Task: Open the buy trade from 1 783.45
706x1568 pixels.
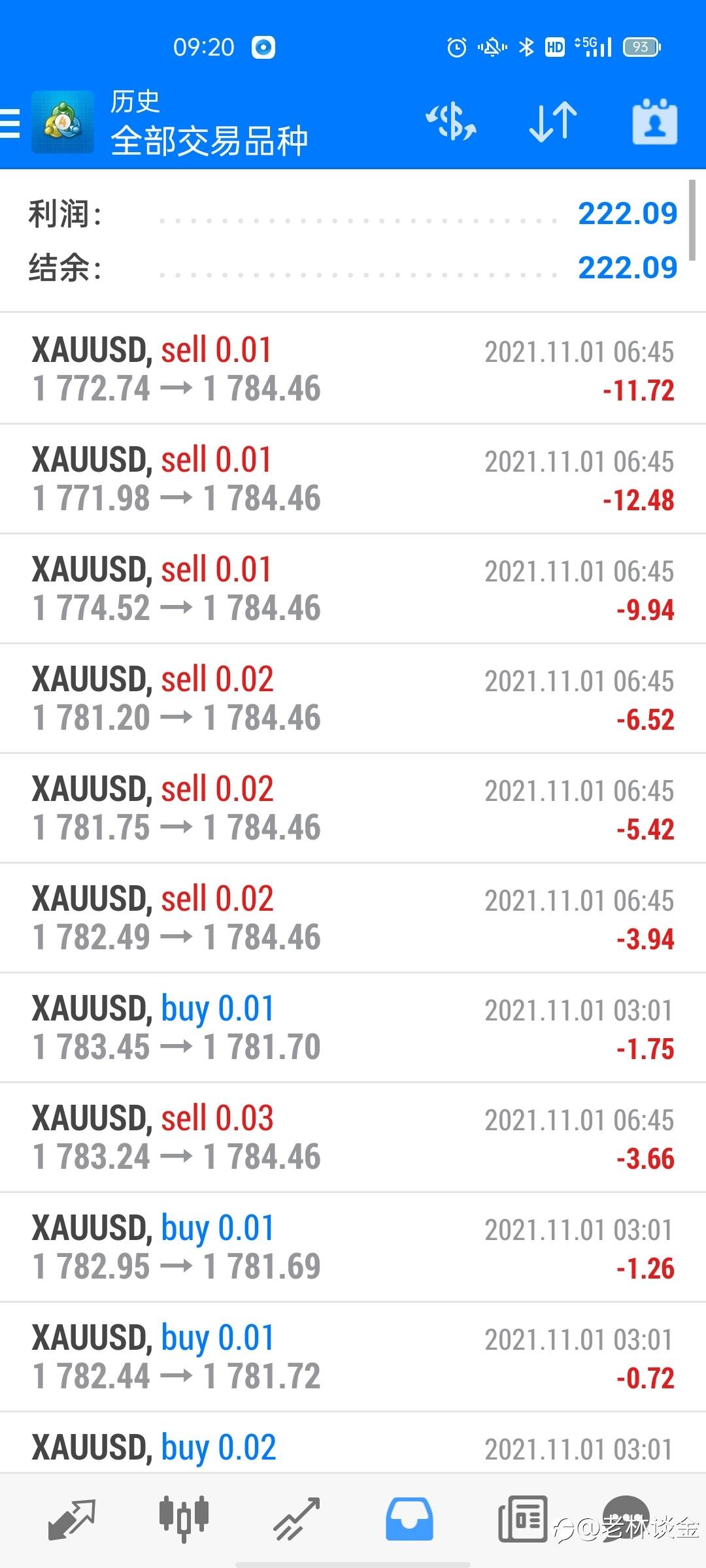Action: coord(353,1028)
